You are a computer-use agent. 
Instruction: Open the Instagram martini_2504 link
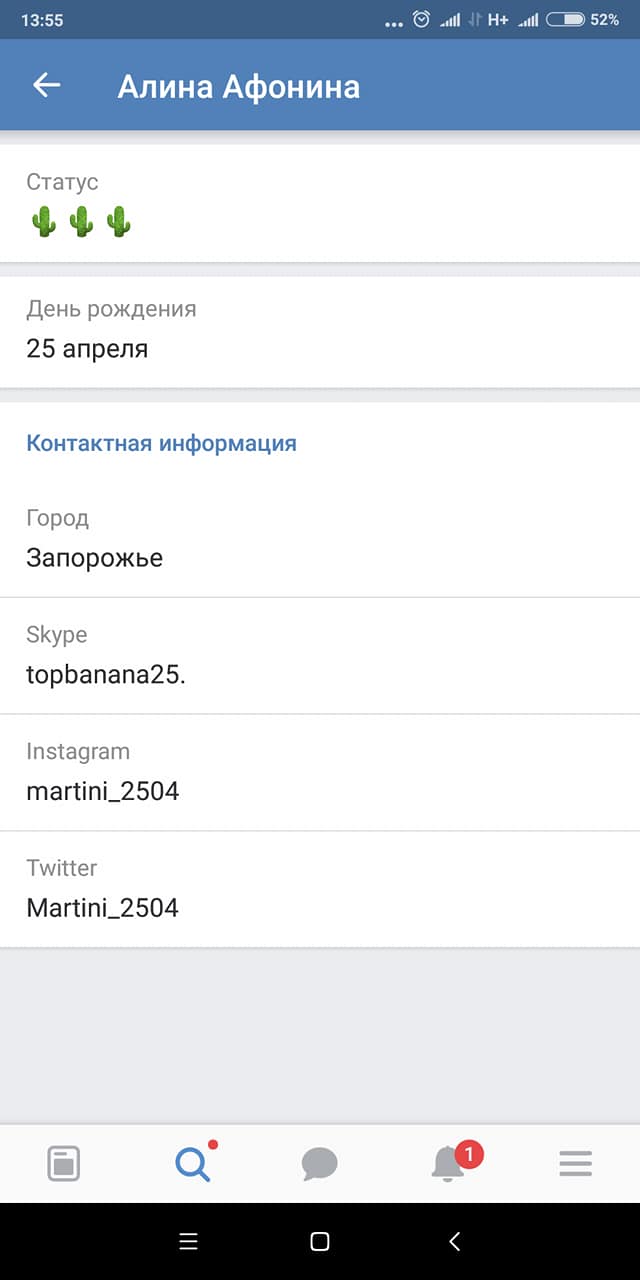click(x=320, y=773)
